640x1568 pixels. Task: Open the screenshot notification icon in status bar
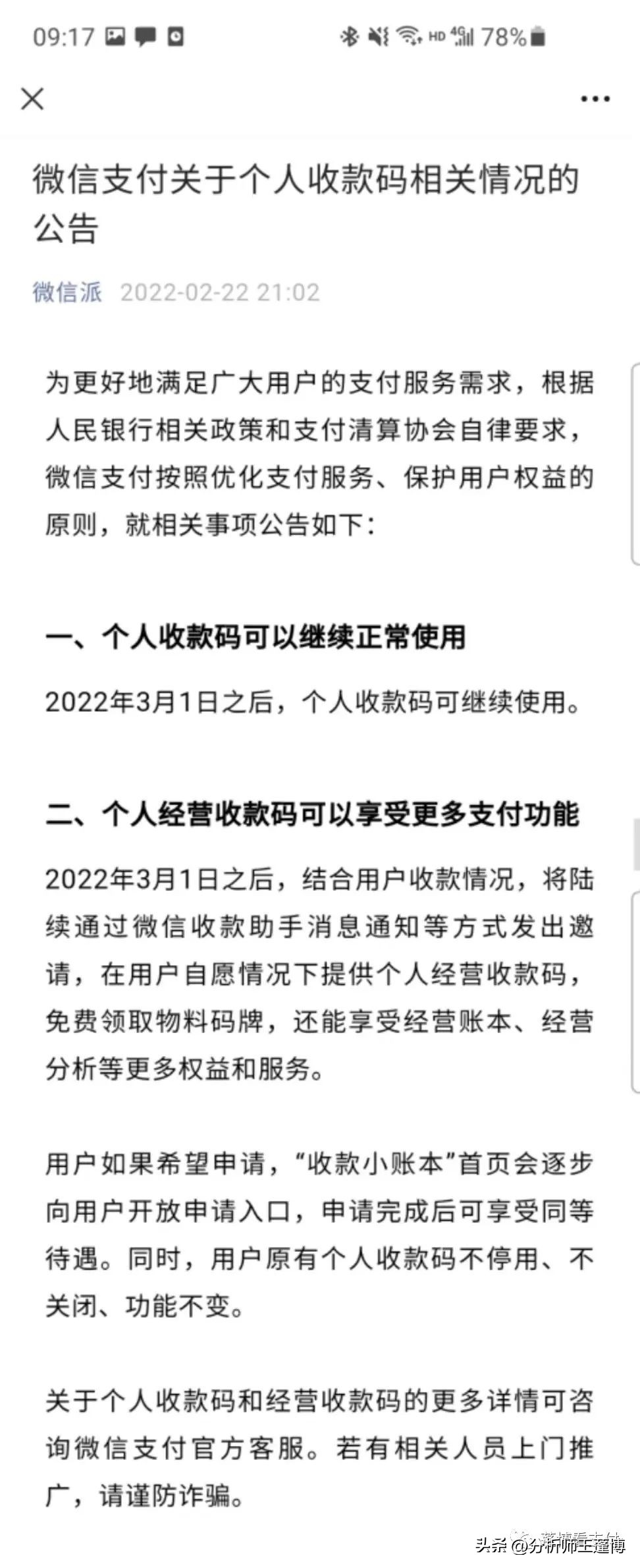pyautogui.click(x=115, y=38)
